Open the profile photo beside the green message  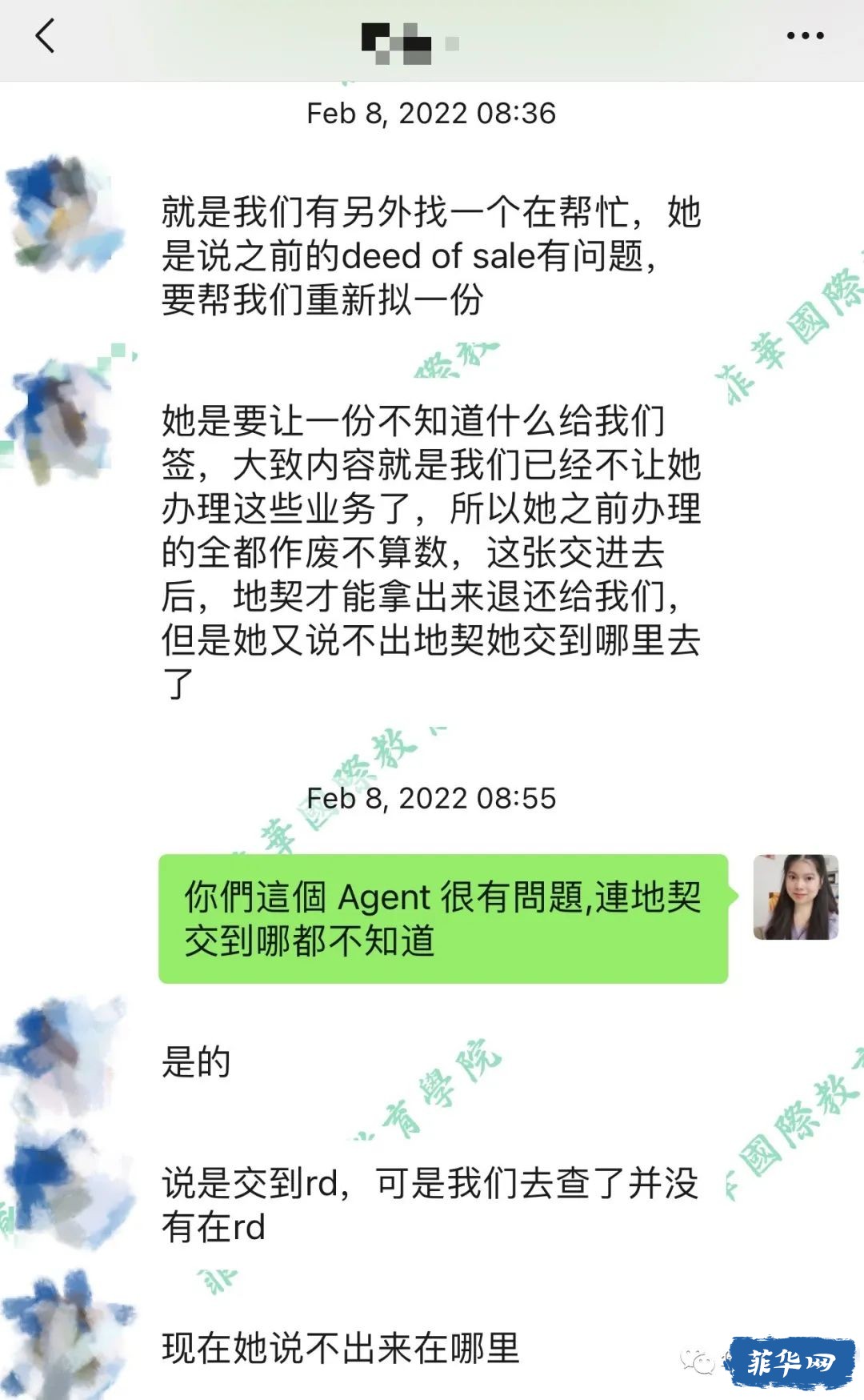tap(795, 897)
